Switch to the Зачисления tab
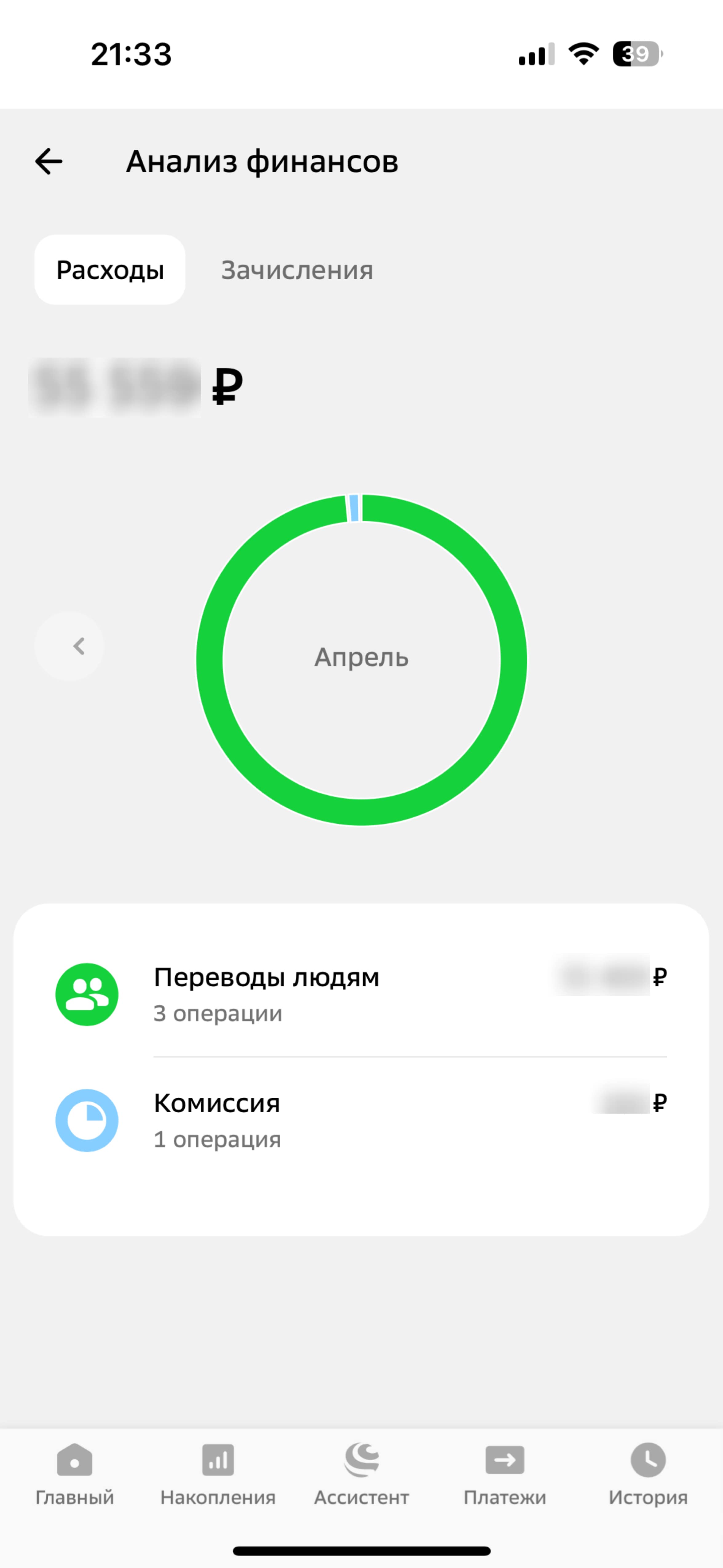 [297, 270]
